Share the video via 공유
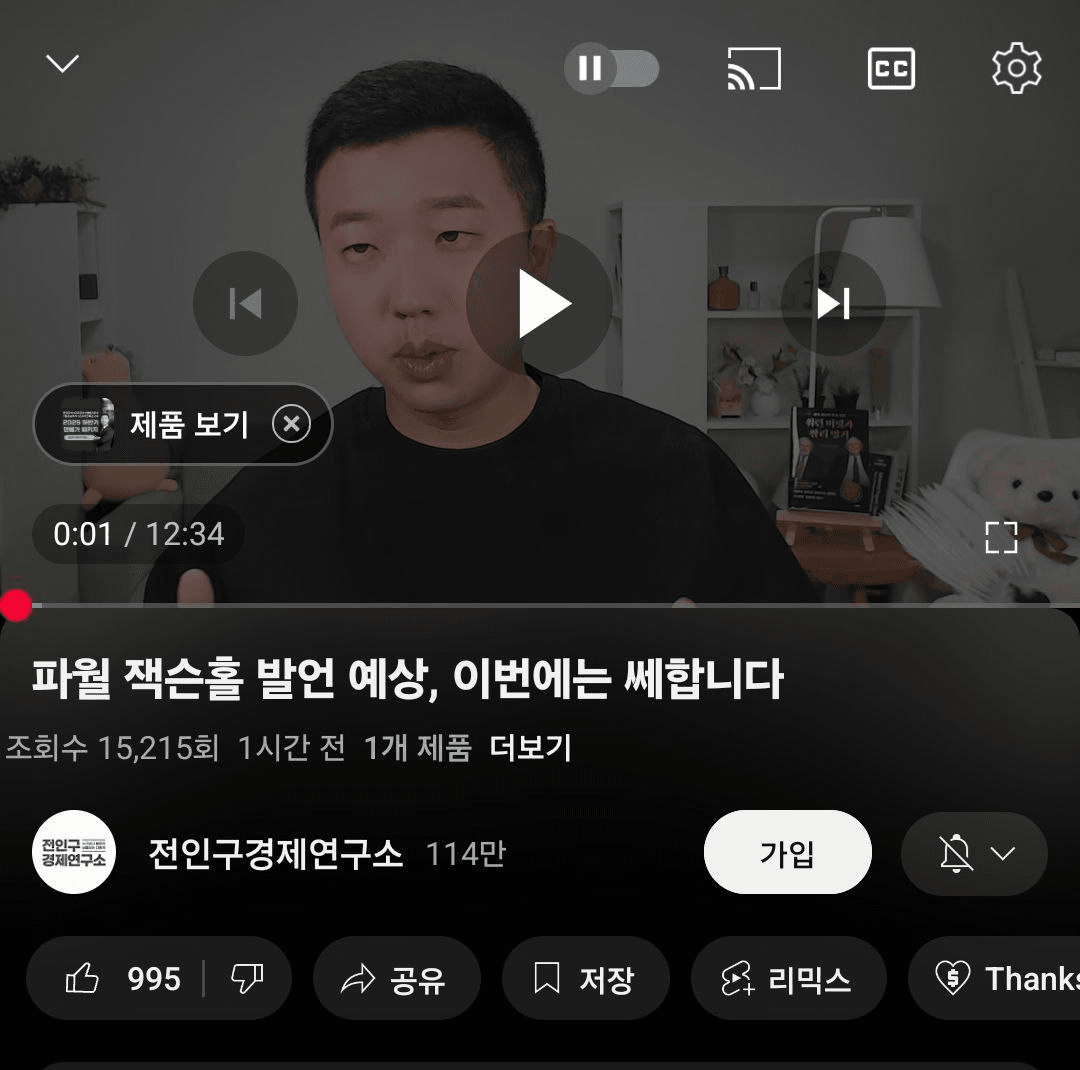 tap(396, 978)
